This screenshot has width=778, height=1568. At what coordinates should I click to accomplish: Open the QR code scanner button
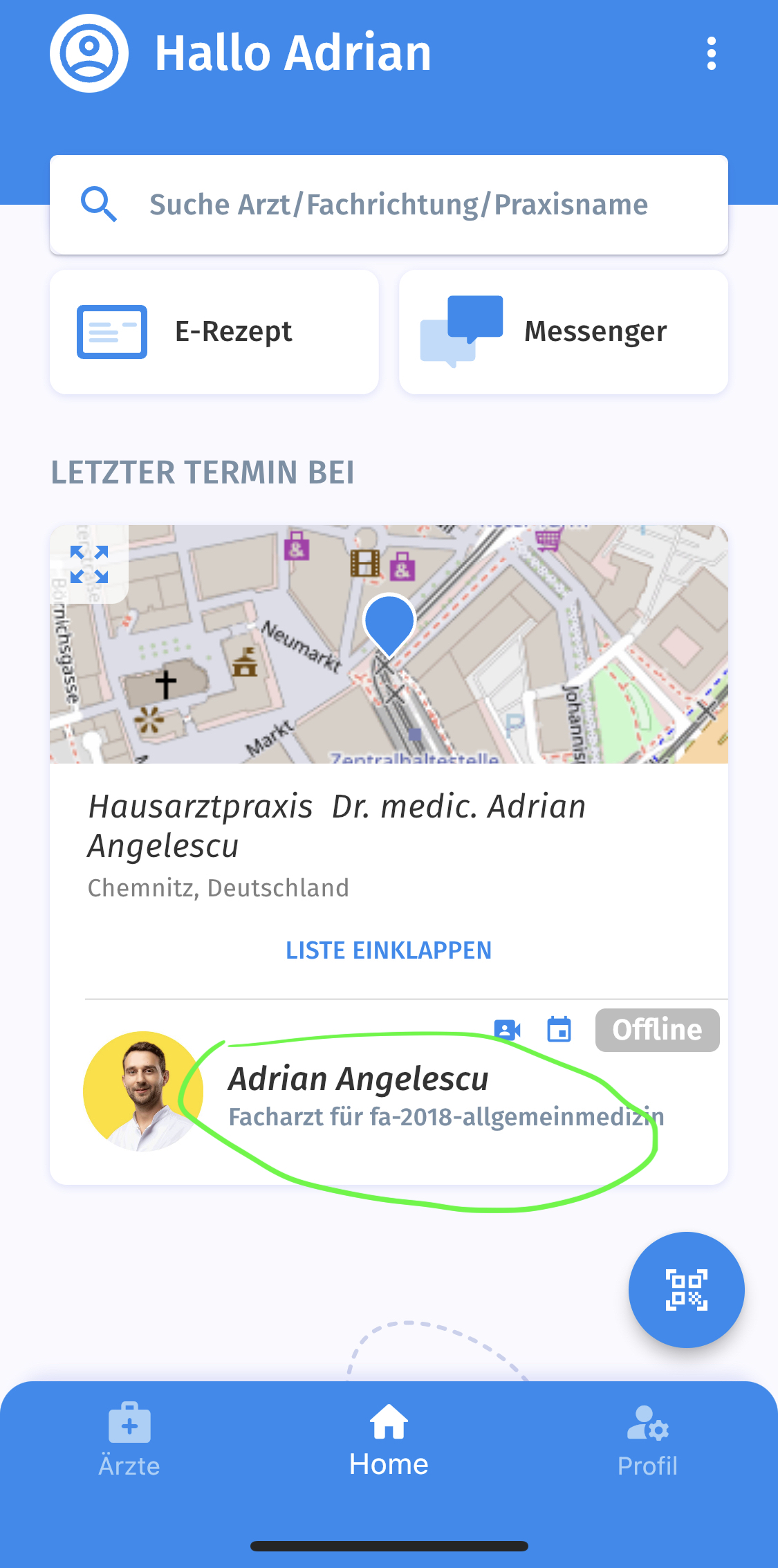coord(686,1289)
